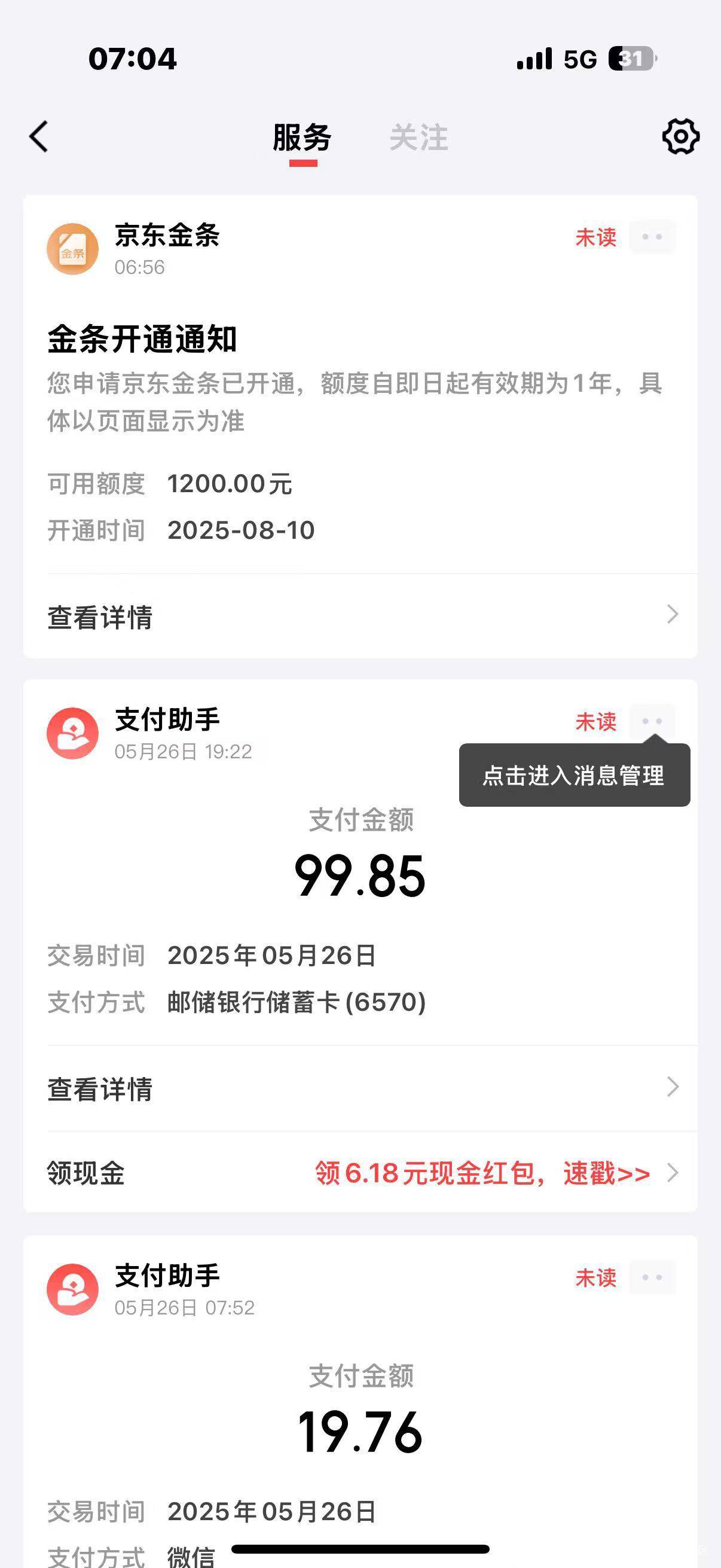721x1568 pixels.
Task: Select the 服务 tab
Action: point(303,138)
